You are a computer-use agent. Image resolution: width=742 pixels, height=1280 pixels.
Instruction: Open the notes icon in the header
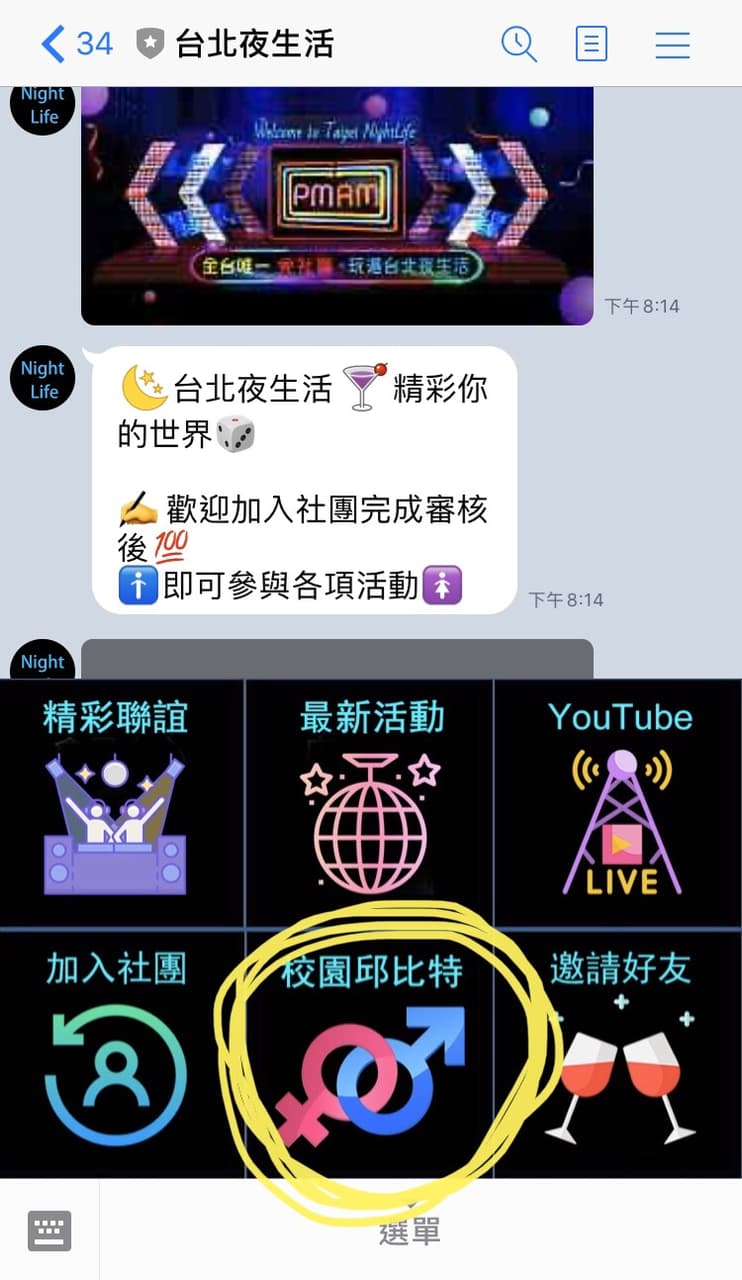click(591, 44)
